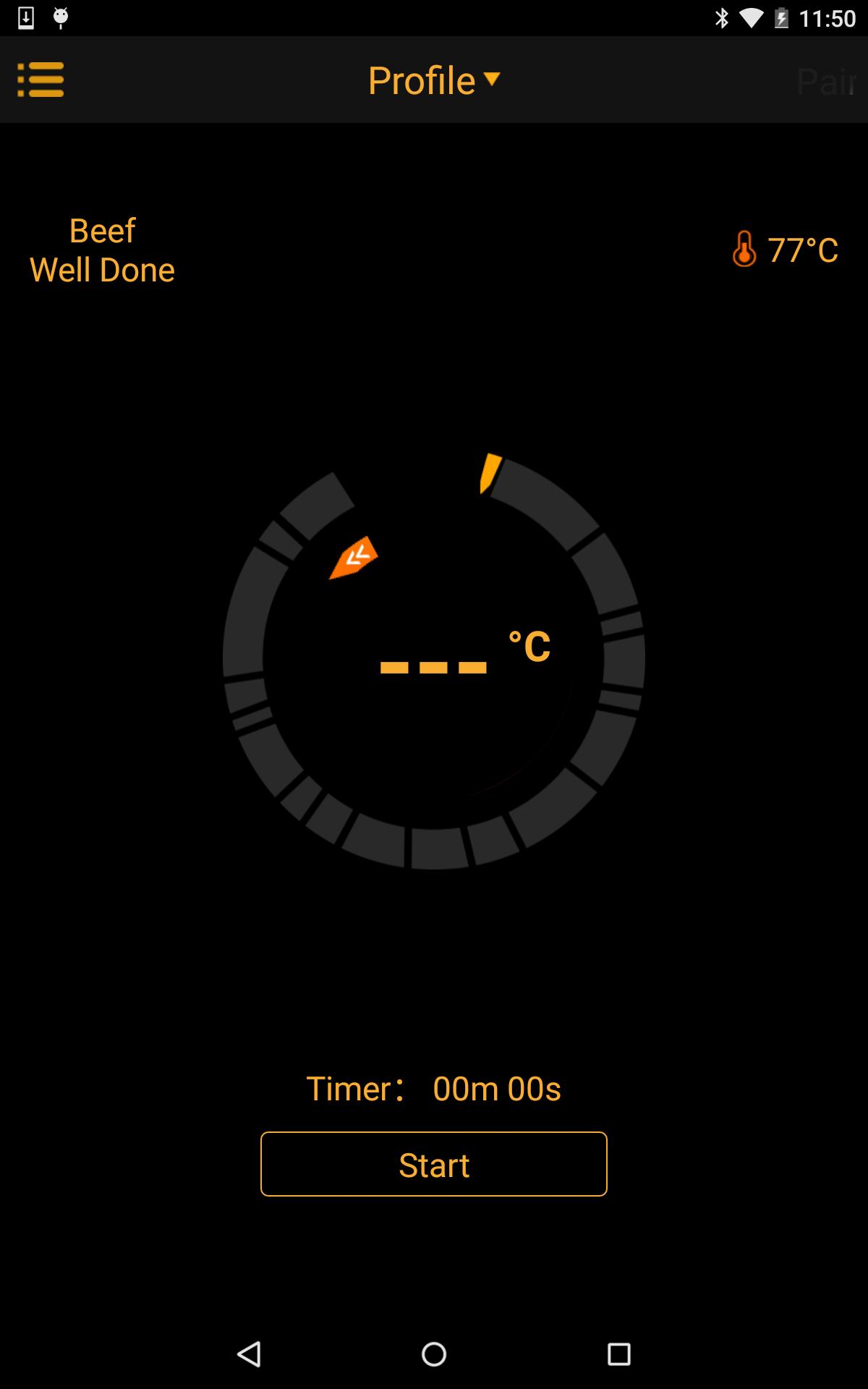Viewport: 868px width, 1389px height.
Task: Tap the Timer 00m 00s setting
Action: (x=434, y=1088)
